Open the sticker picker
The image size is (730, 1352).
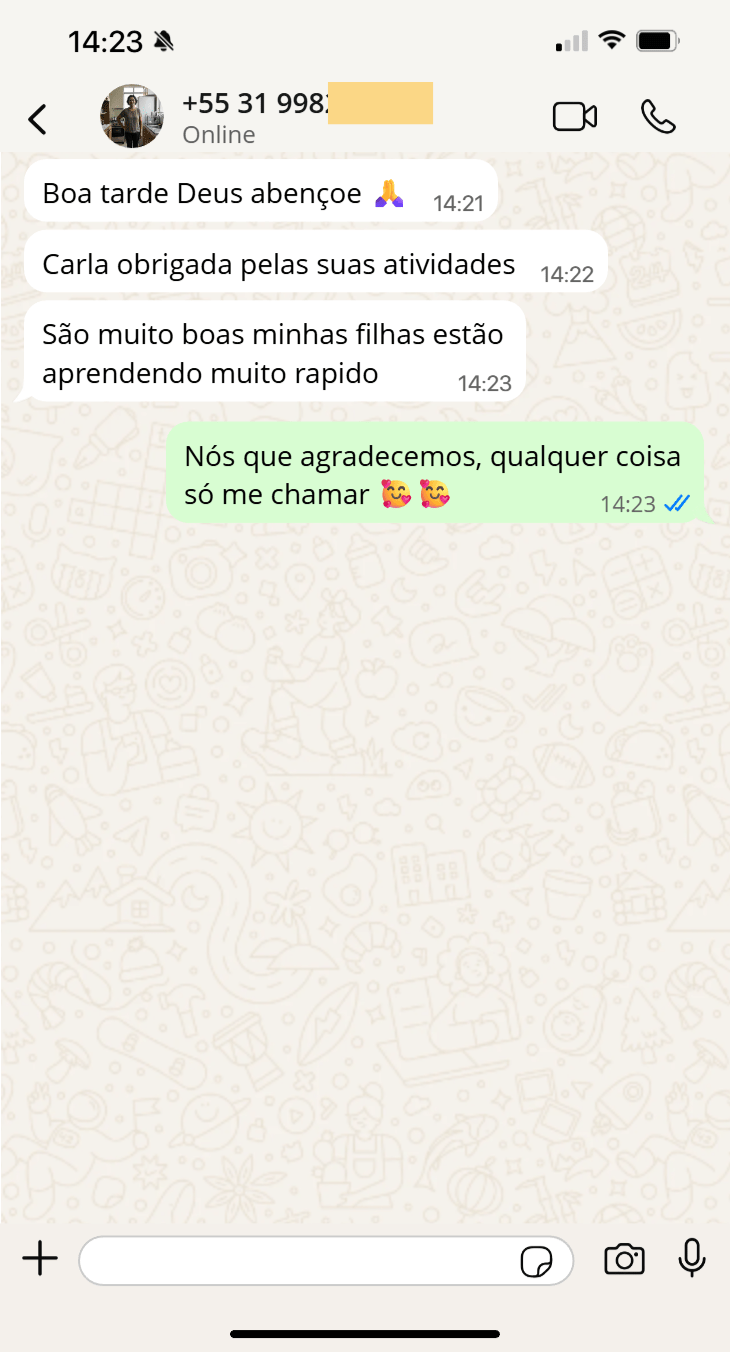[536, 1261]
